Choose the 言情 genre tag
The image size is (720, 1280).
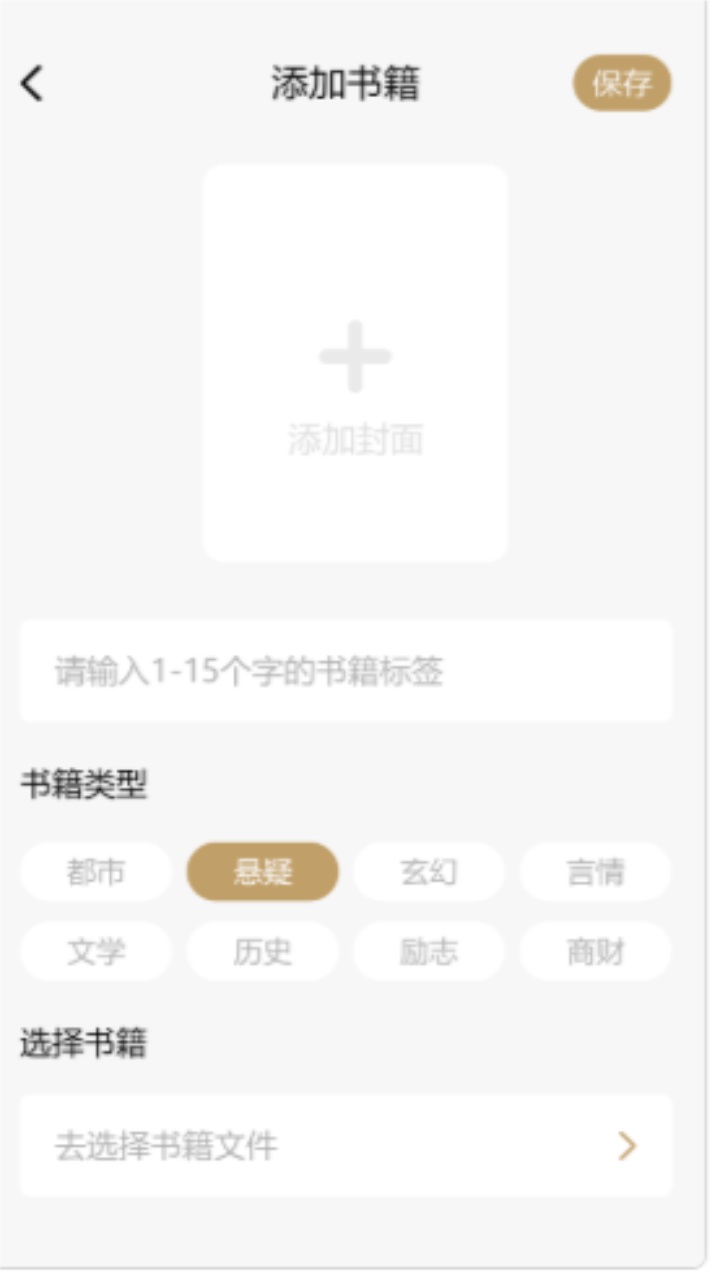pos(596,872)
